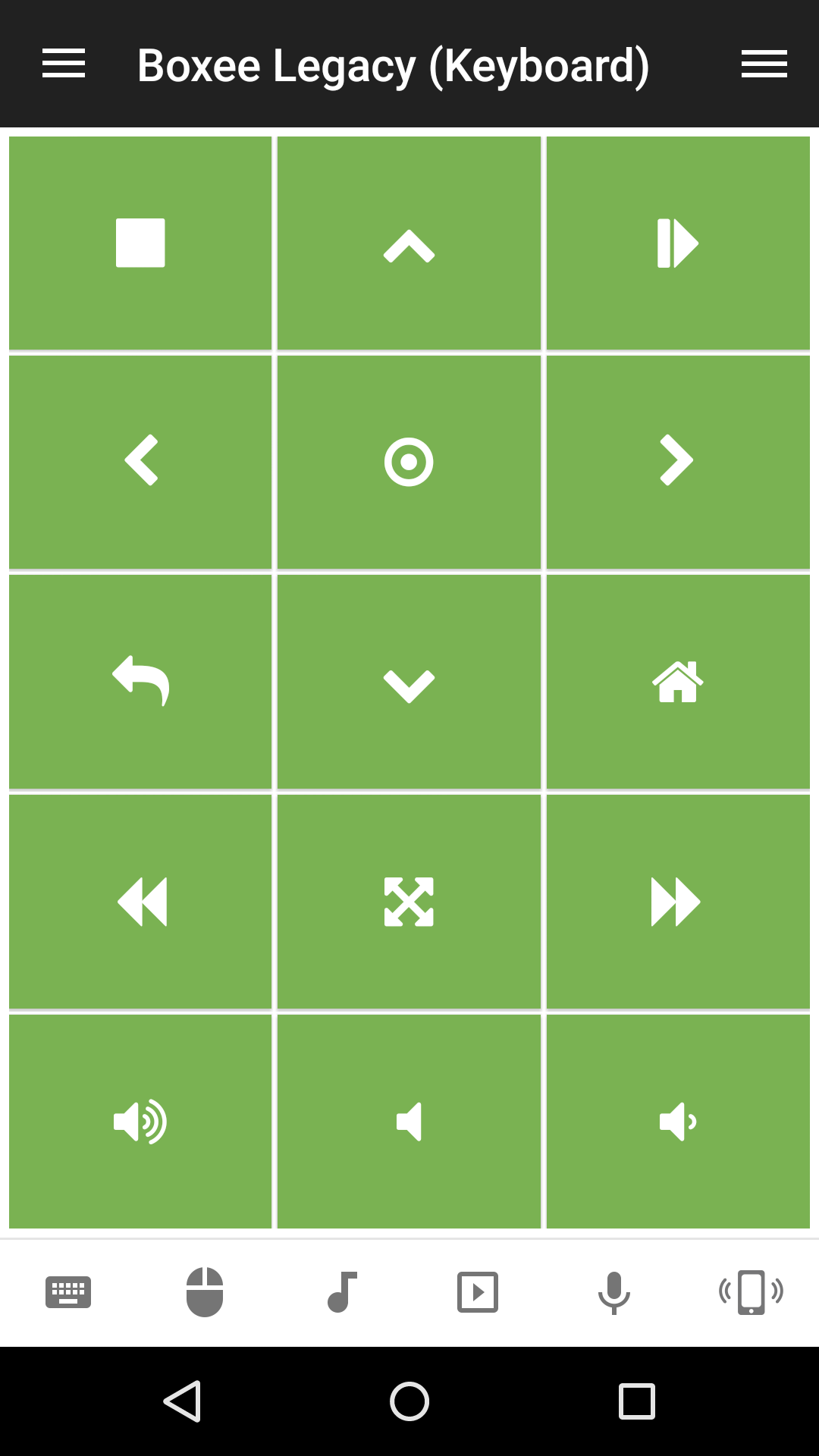Viewport: 819px width, 1456px height.
Task: Open the keyboard input tool
Action: 68,1292
